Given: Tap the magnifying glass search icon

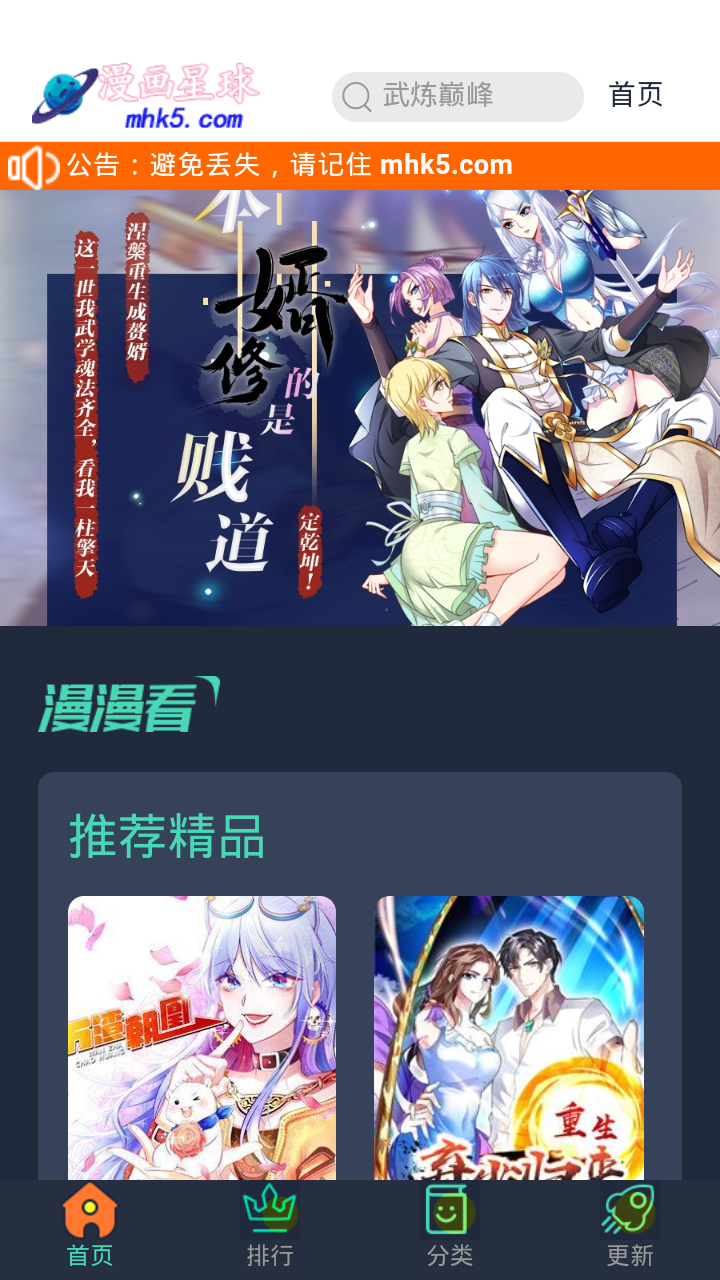Looking at the screenshot, I should pos(356,96).
